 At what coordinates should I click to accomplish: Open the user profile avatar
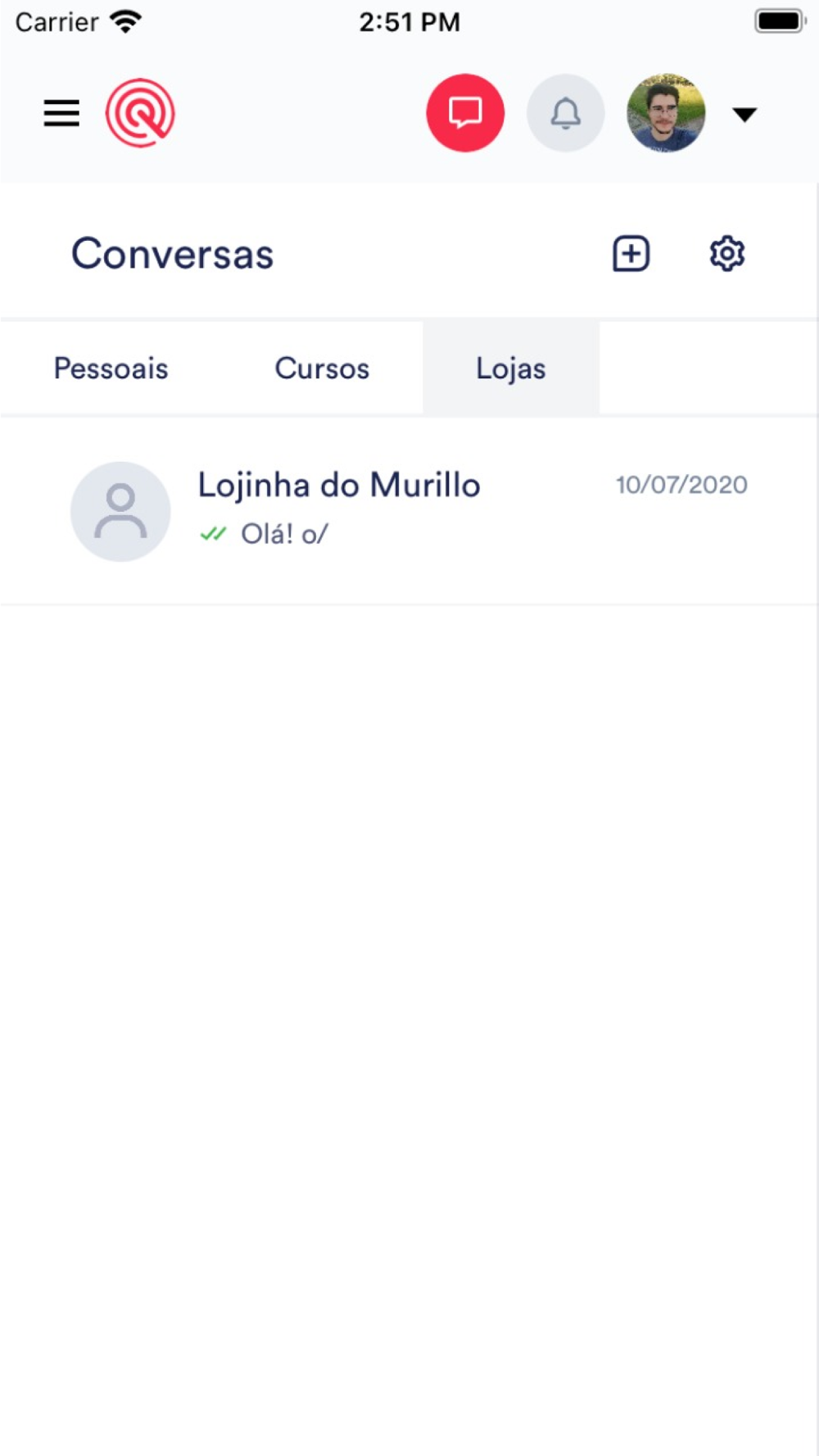(x=666, y=113)
